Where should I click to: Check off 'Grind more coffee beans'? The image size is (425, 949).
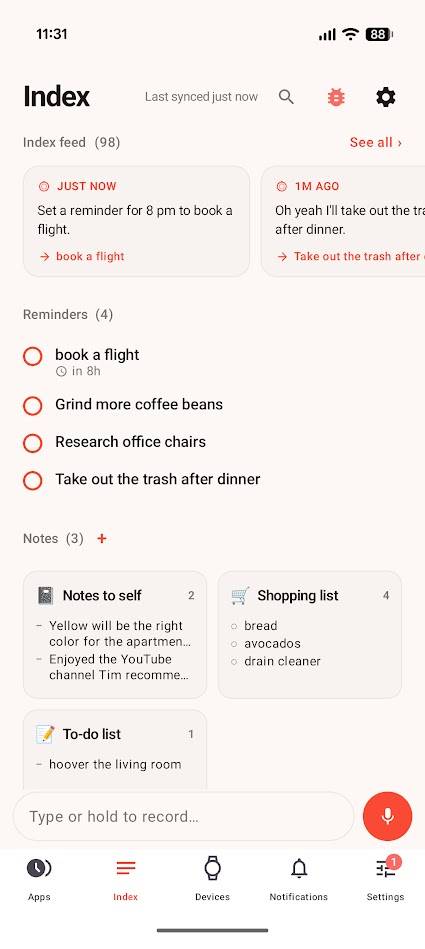[x=33, y=406]
